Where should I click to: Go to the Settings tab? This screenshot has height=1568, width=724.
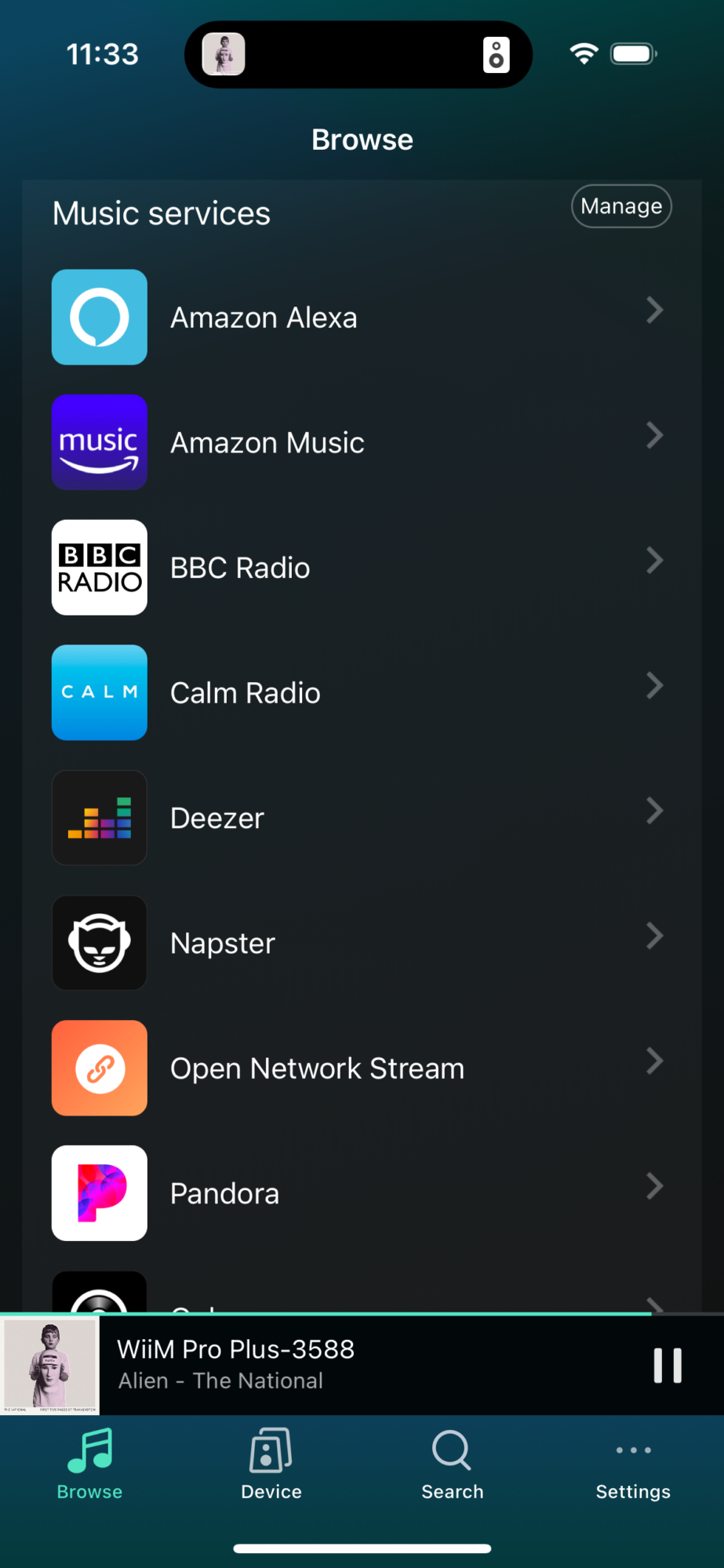coord(633,1465)
